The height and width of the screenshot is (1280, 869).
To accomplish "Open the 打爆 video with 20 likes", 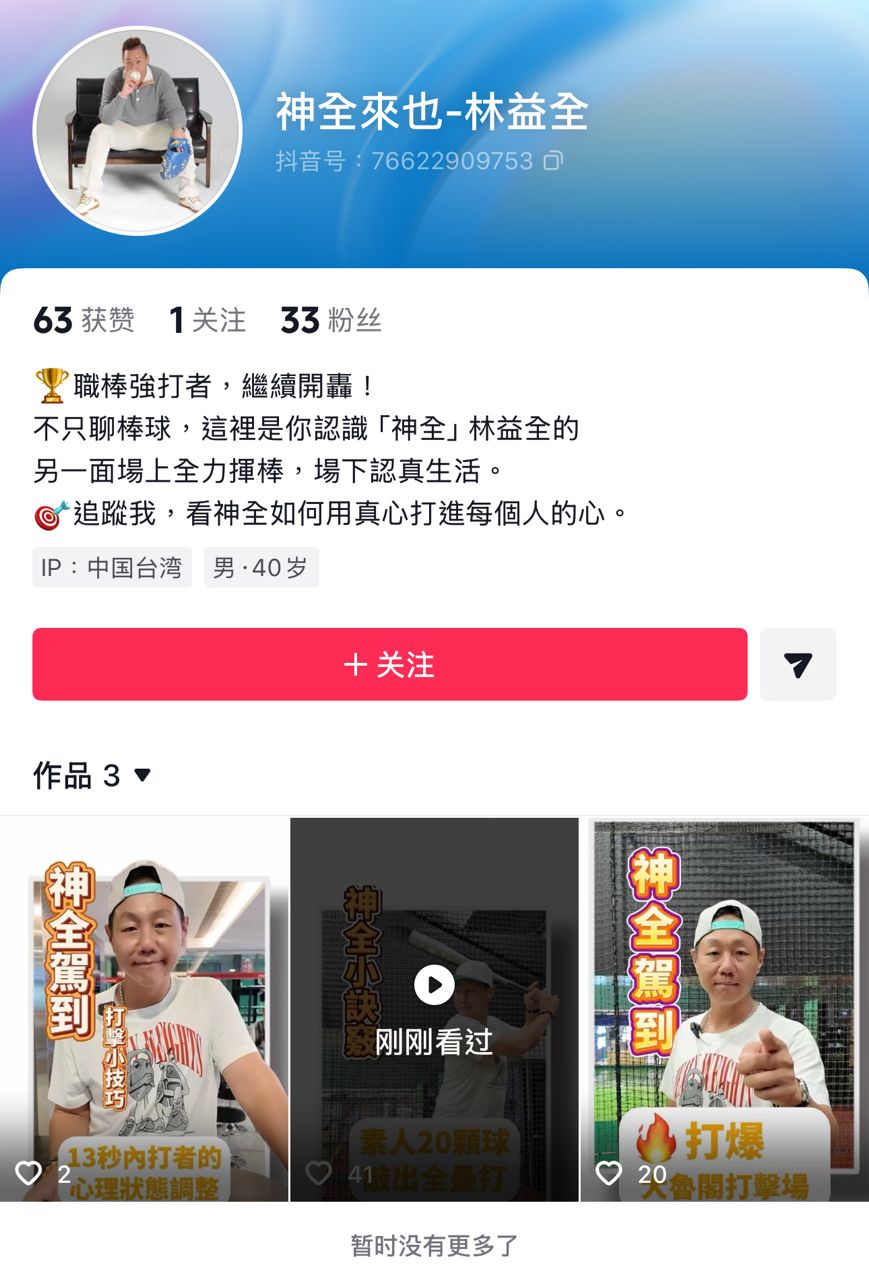I will [724, 1008].
